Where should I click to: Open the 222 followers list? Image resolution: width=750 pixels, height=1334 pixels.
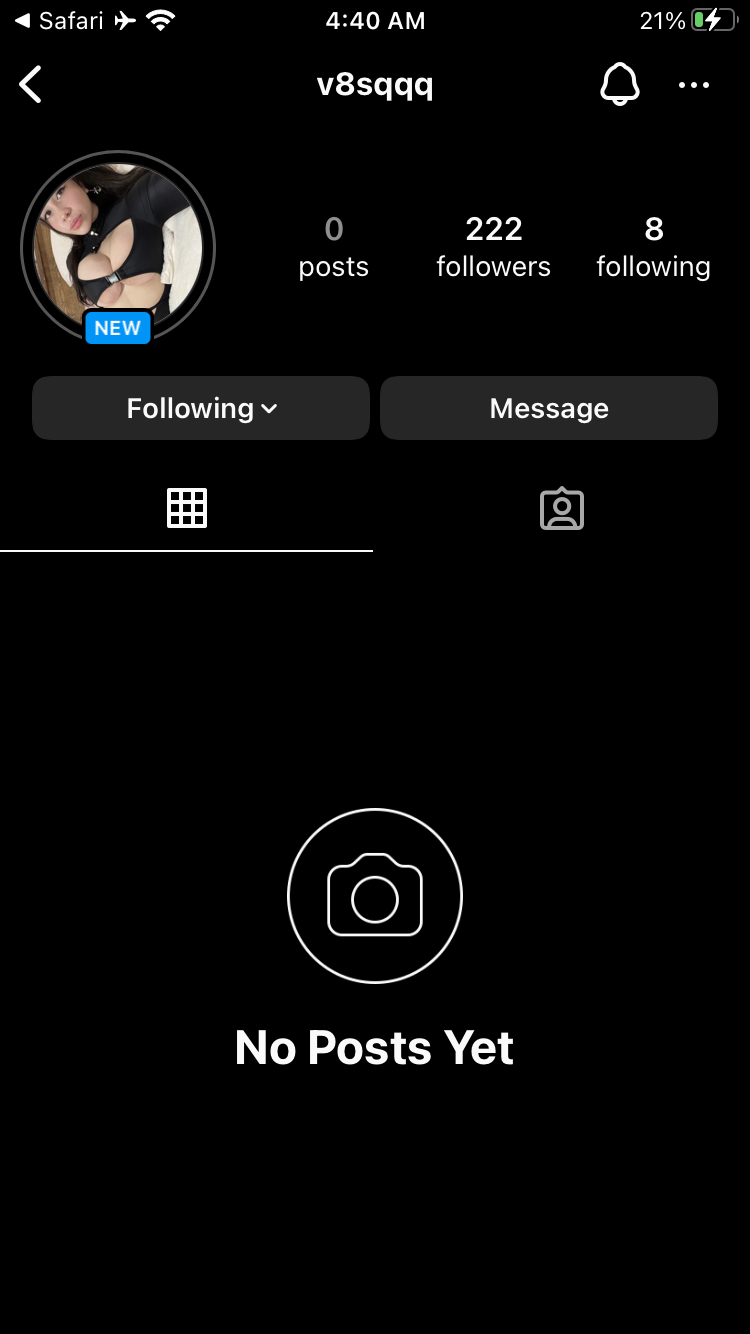click(x=493, y=246)
